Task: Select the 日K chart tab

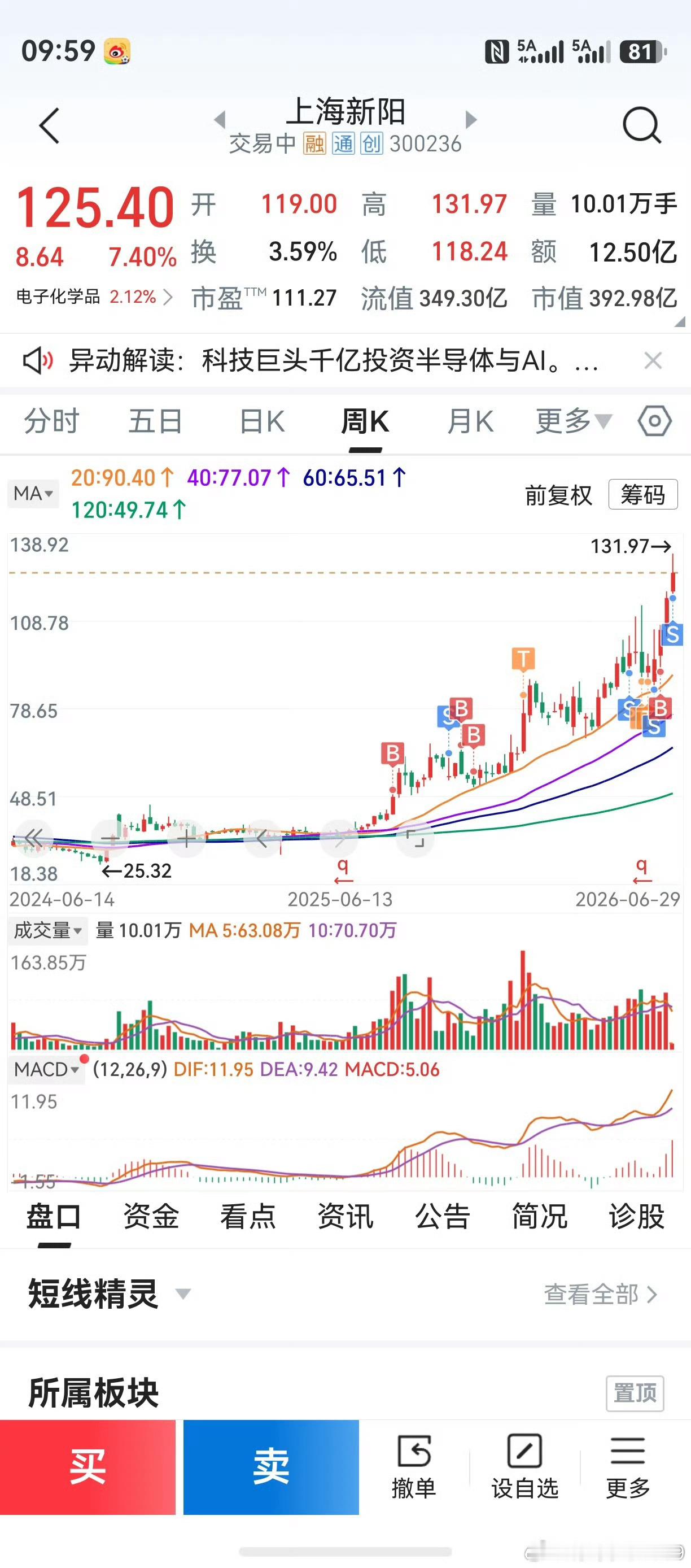Action: (262, 421)
